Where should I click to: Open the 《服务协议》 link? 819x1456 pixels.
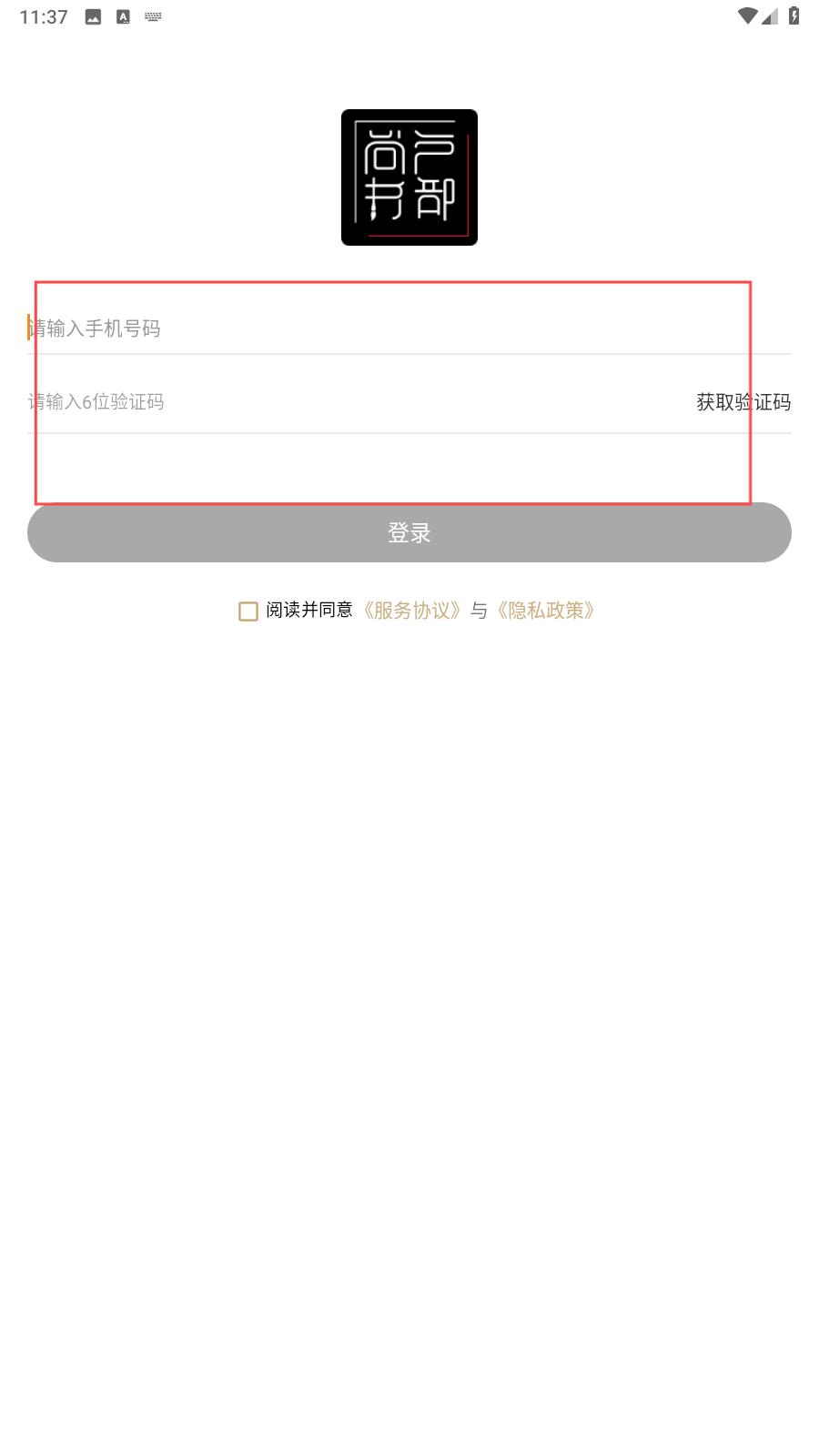pos(411,611)
